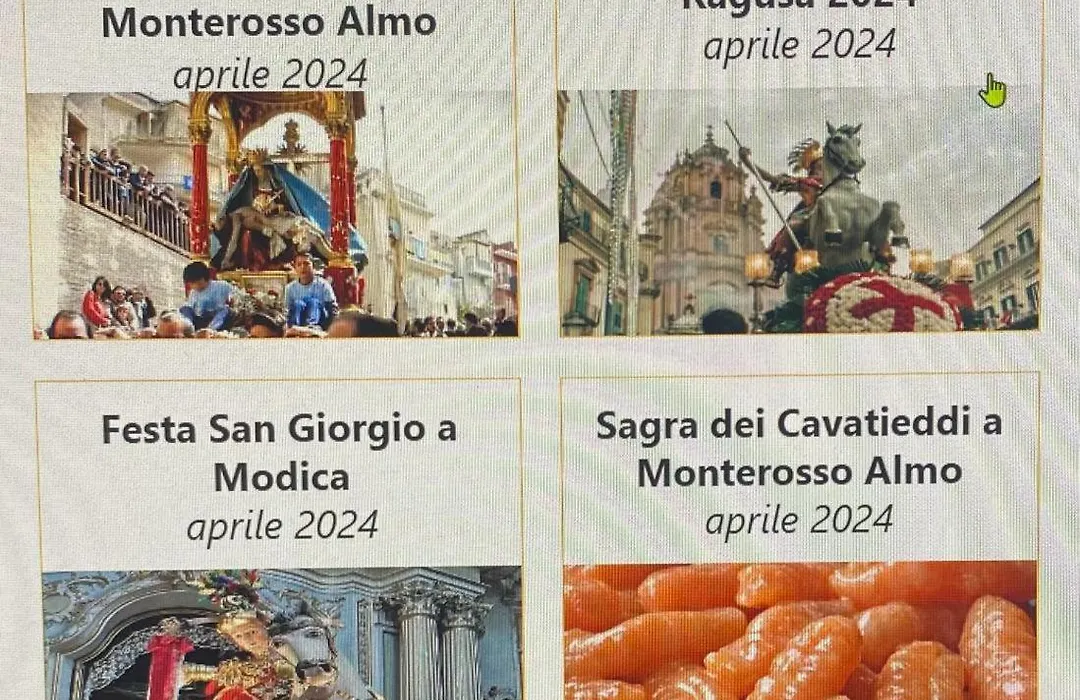Image resolution: width=1080 pixels, height=700 pixels.
Task: Open the Ragusa 2024 event card
Action: pos(799,210)
